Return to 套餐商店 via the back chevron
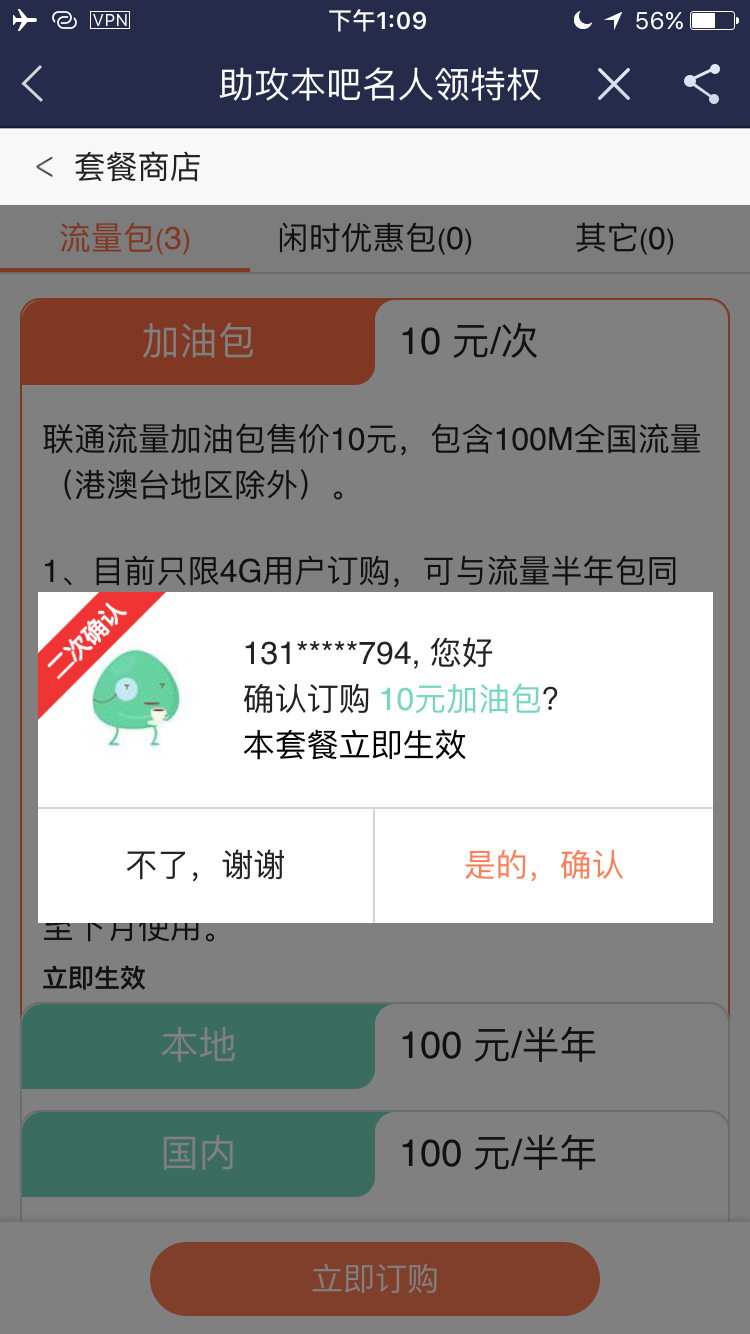 45,167
